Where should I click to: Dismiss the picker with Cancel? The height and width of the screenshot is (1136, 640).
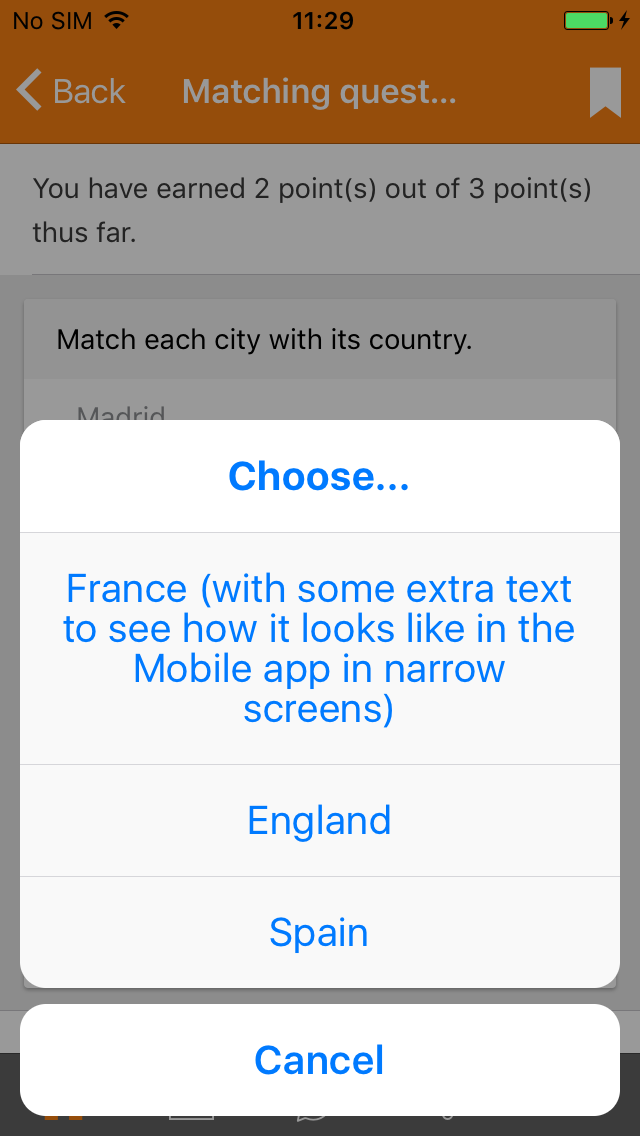(320, 1060)
